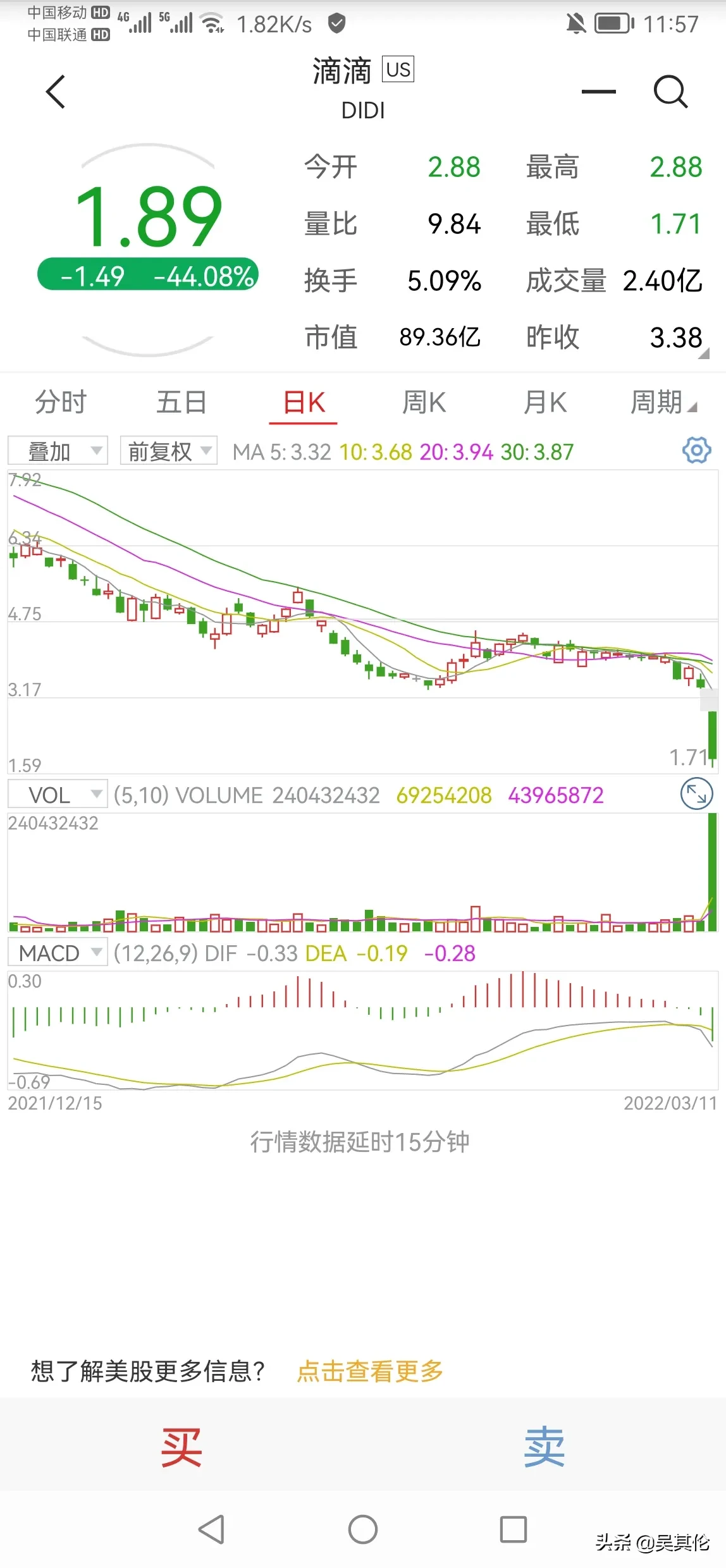Open the 点击查看更多 link
The image size is (726, 1568).
[370, 1371]
